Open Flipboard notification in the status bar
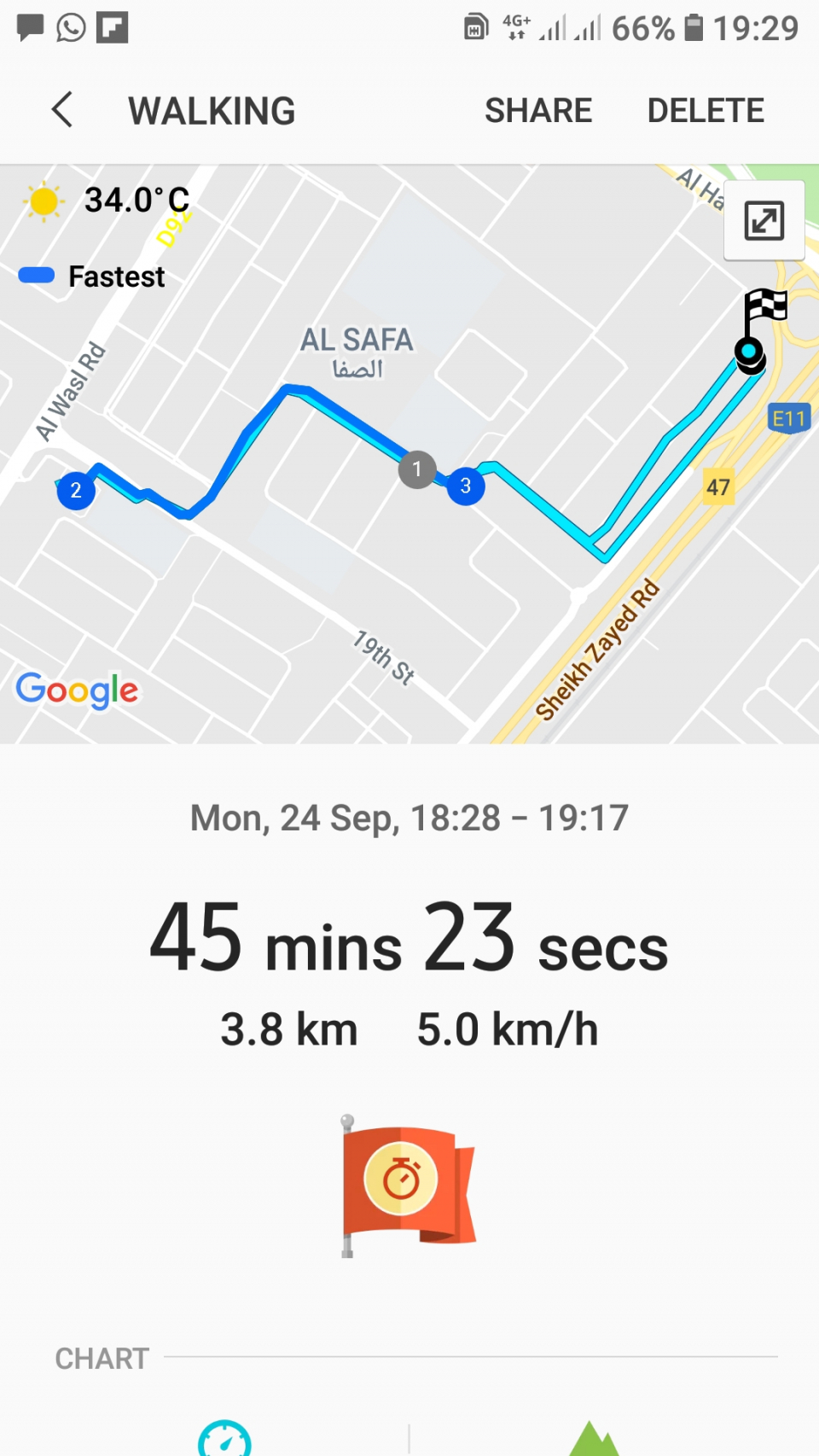The image size is (819, 1456). [x=111, y=26]
